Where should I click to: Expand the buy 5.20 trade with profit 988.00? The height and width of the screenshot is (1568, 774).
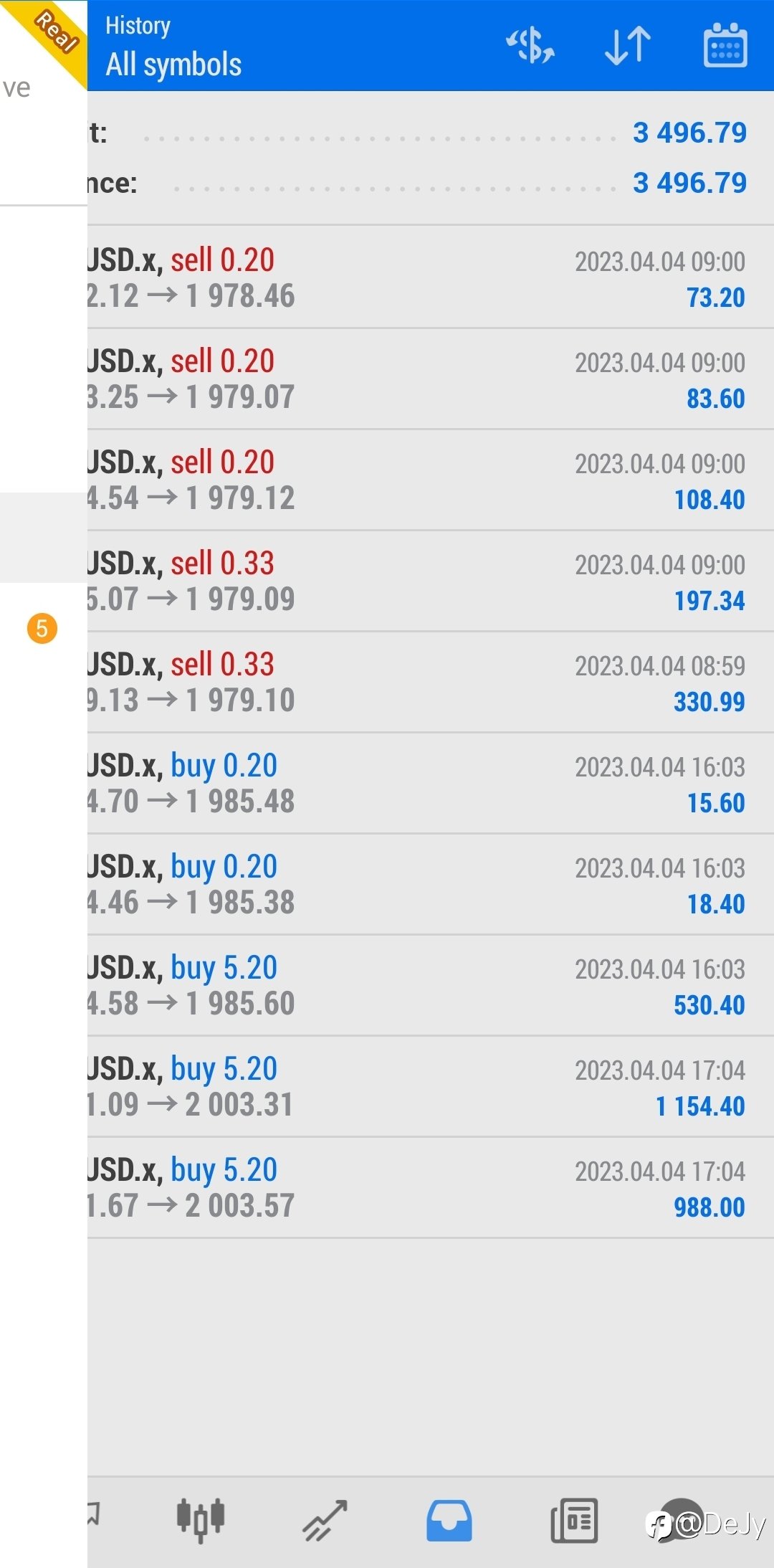coord(431,1188)
